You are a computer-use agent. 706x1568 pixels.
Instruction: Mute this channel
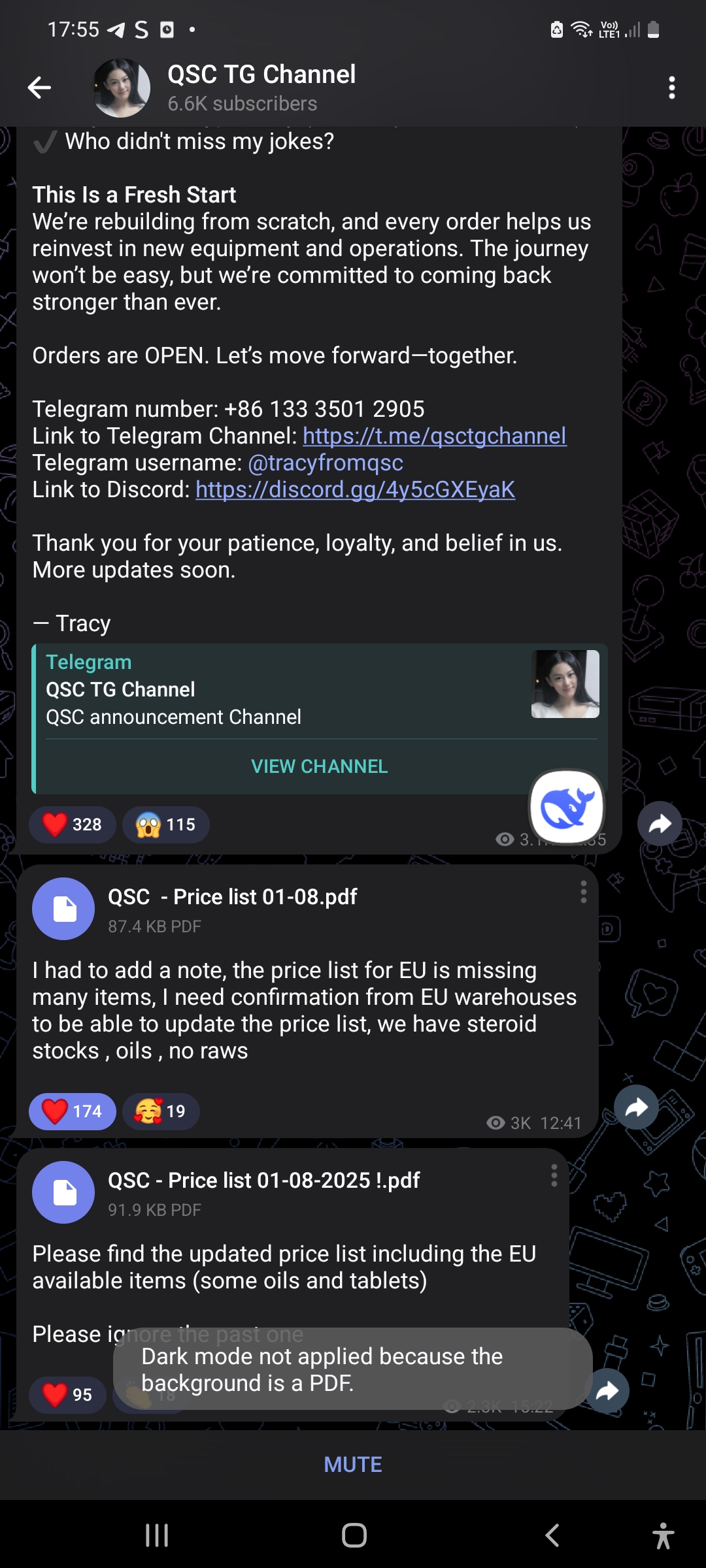(x=353, y=1464)
